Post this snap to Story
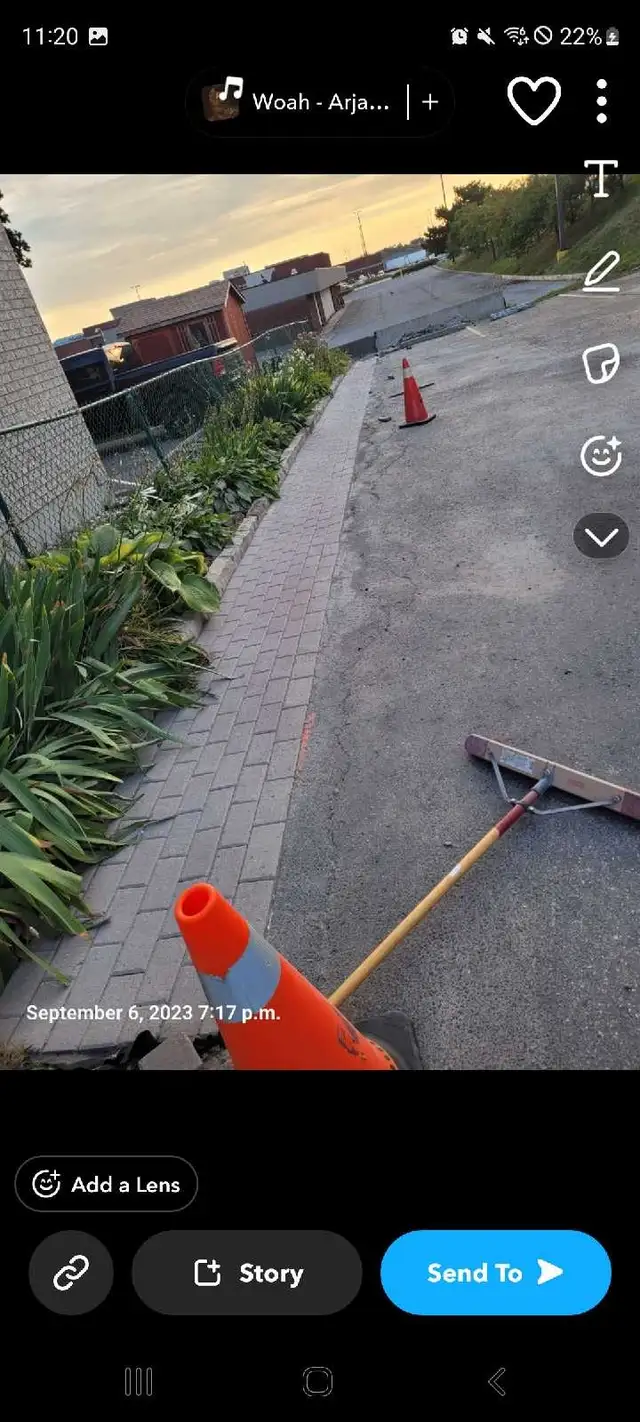Screen dimensions: 640x1422 247,1272
